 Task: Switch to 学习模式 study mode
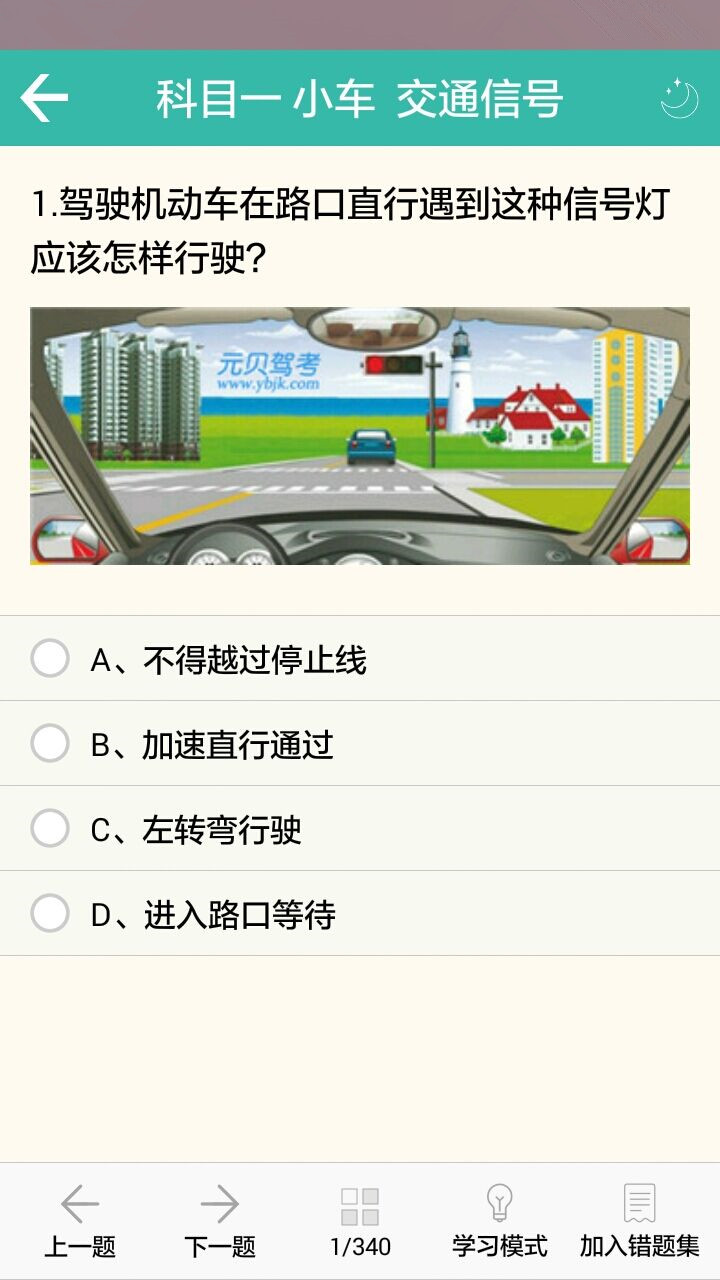pyautogui.click(x=500, y=1220)
